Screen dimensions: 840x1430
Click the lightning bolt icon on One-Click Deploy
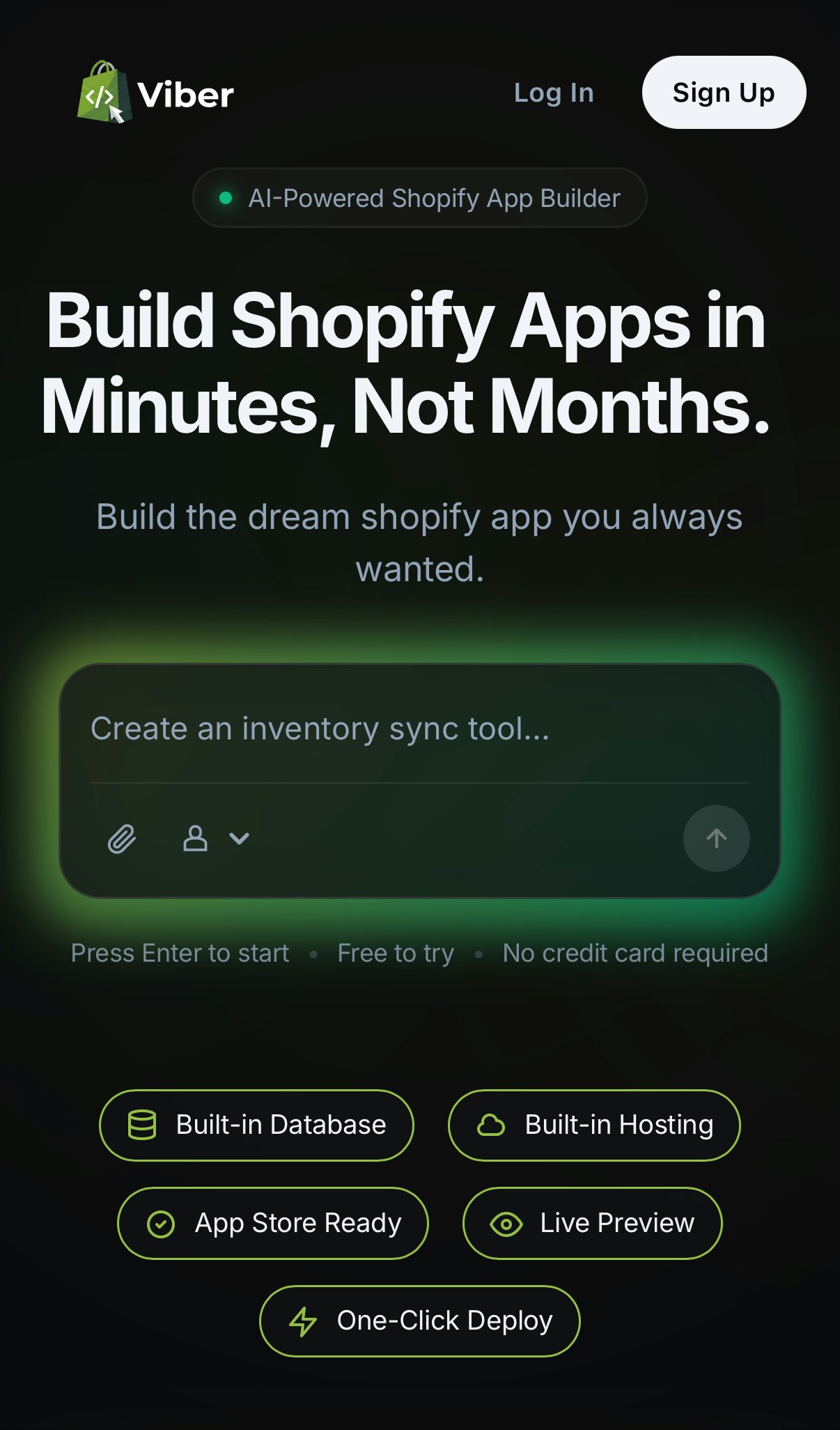pos(304,1320)
